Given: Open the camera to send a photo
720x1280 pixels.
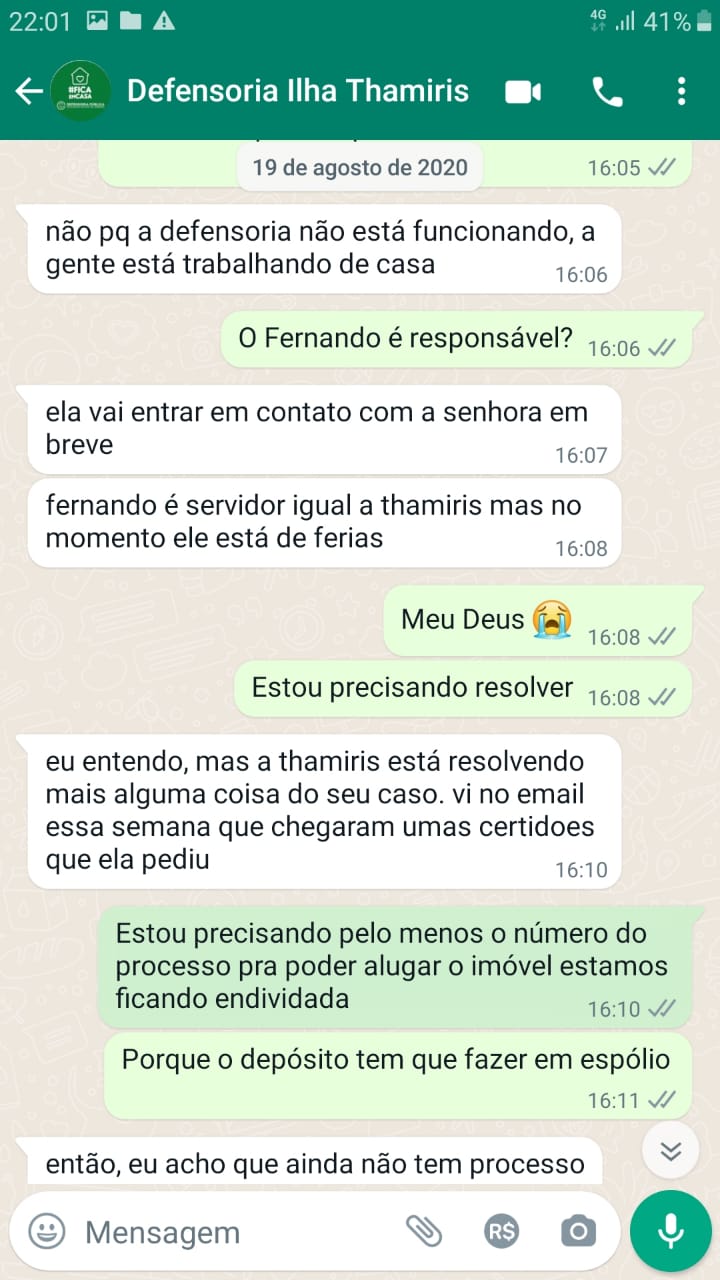Looking at the screenshot, I should pos(577,1231).
